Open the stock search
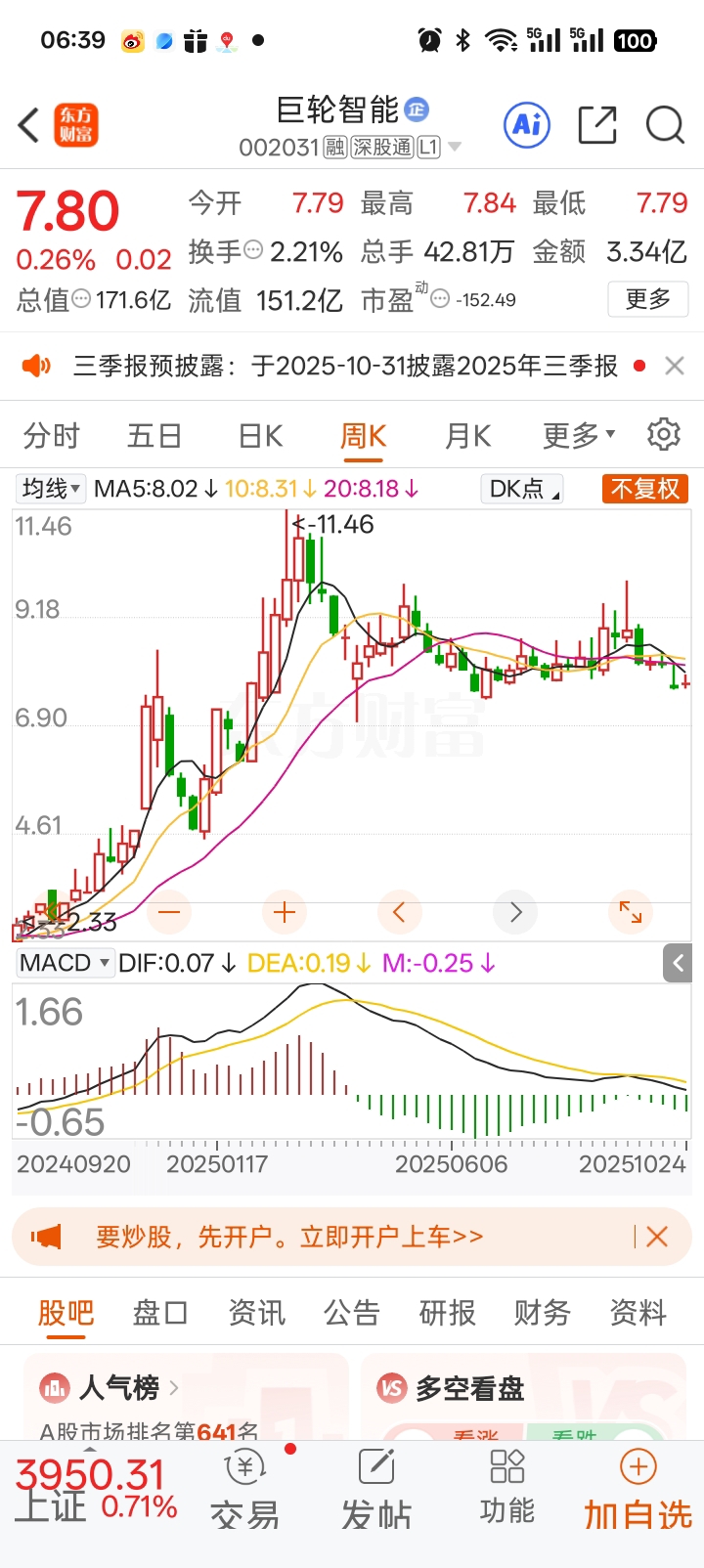Screen dimensions: 704x1568 tap(665, 125)
